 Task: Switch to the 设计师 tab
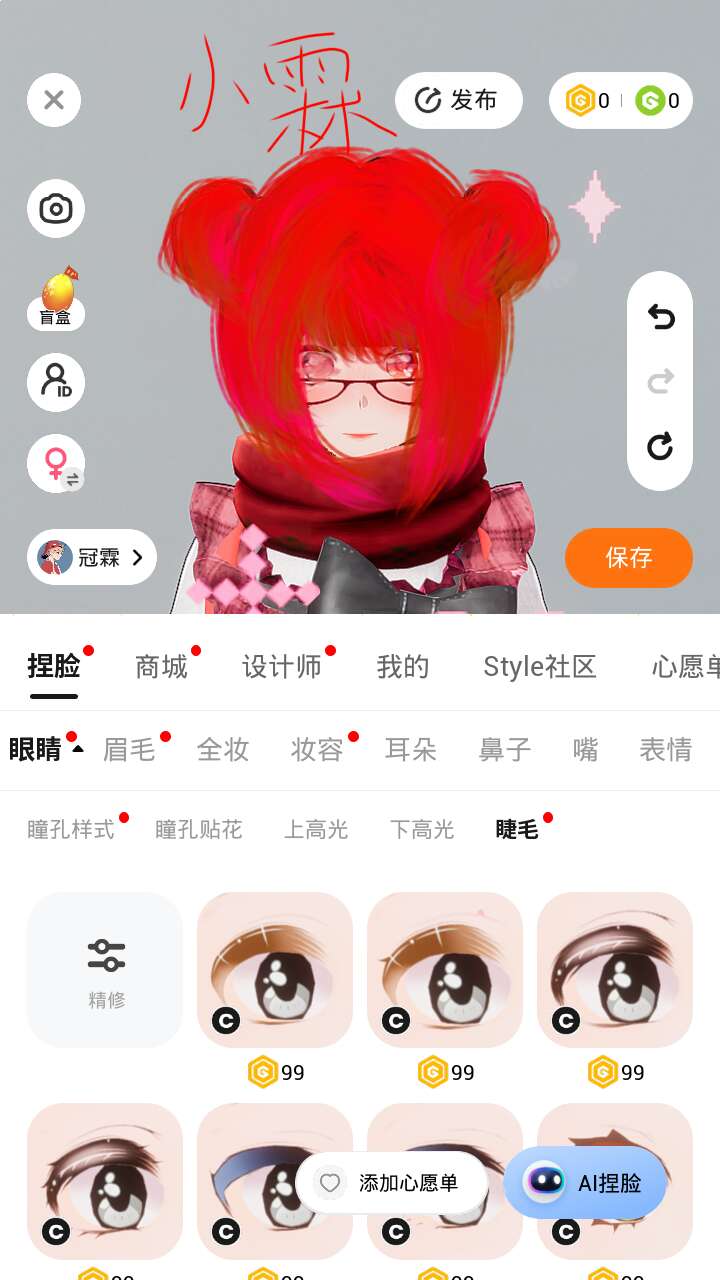pyautogui.click(x=282, y=667)
